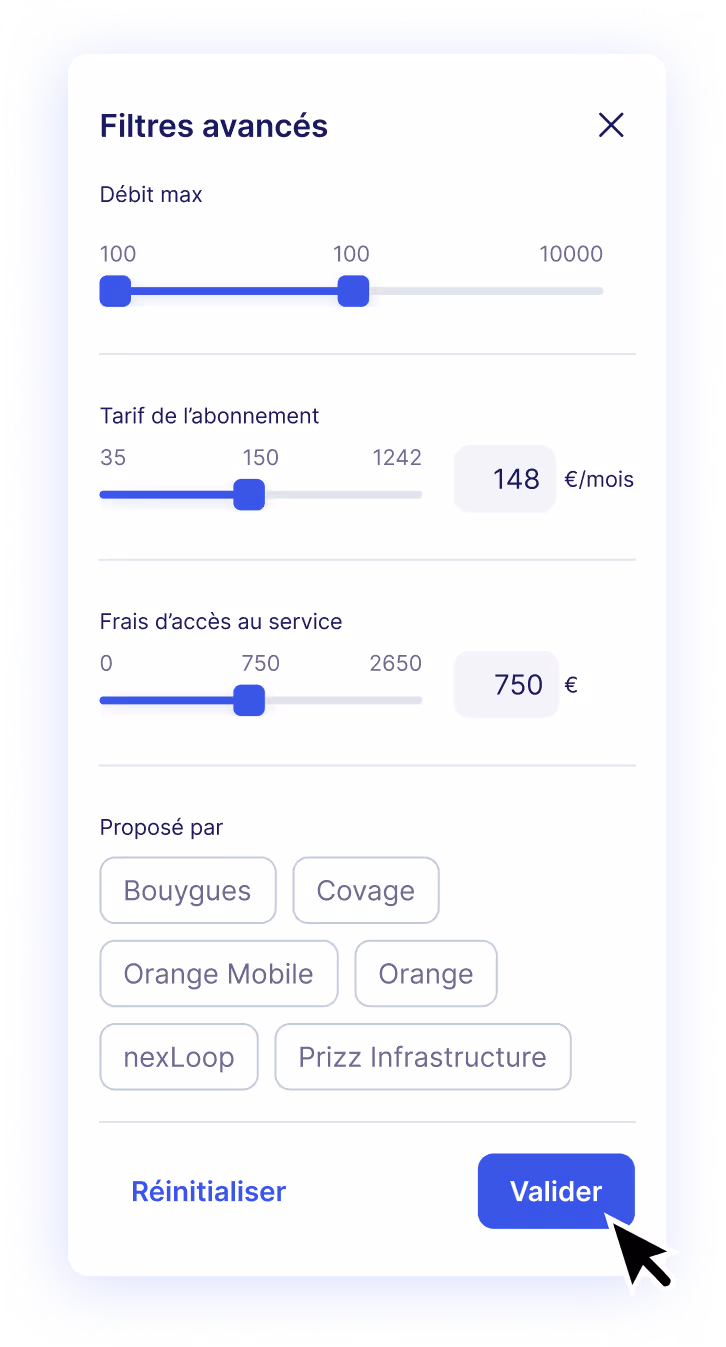Select the Covage provider chip
Image resolution: width=726 pixels, height=1347 pixels.
click(x=366, y=890)
